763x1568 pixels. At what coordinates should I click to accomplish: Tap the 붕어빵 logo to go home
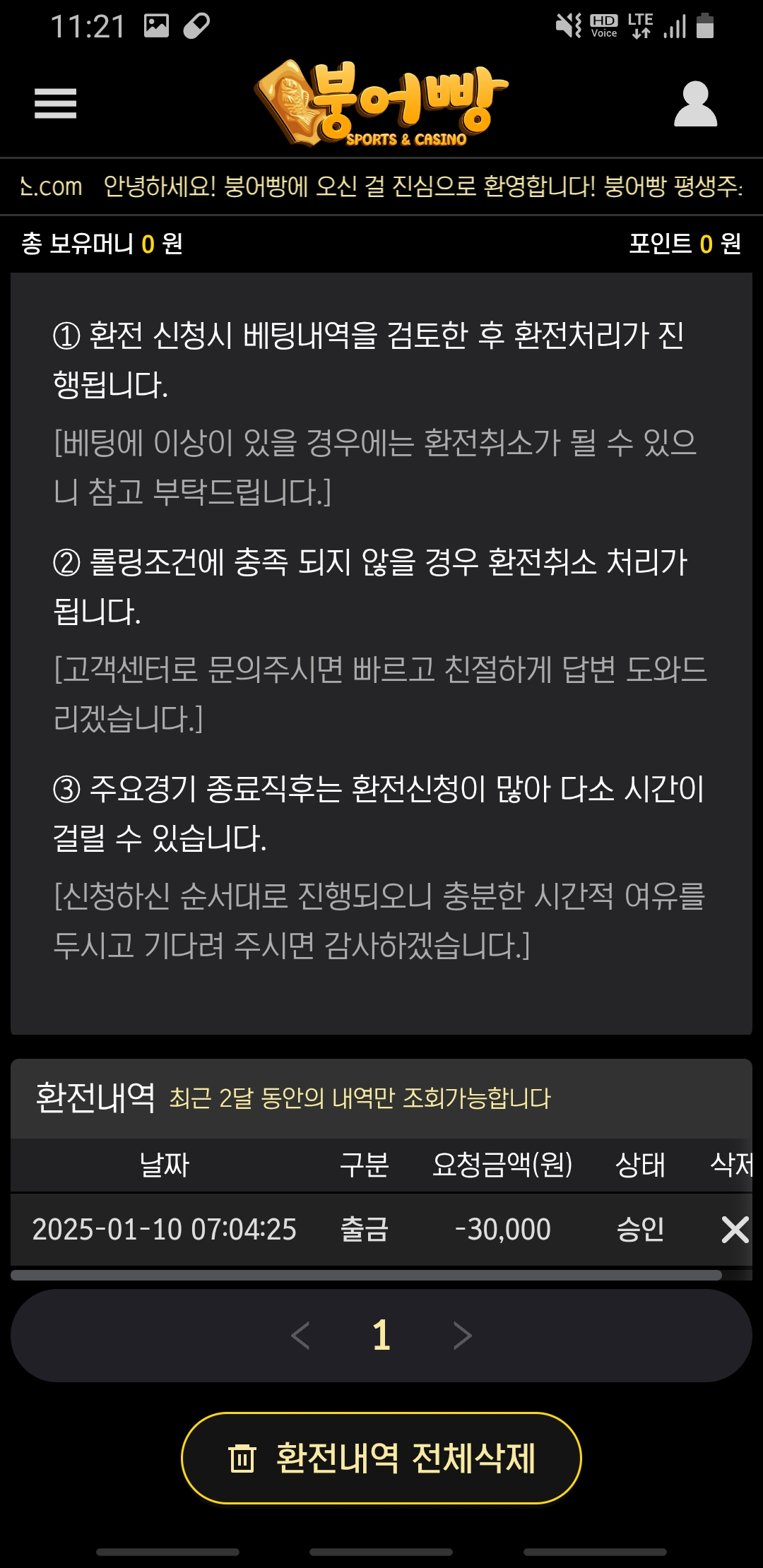coord(381,104)
